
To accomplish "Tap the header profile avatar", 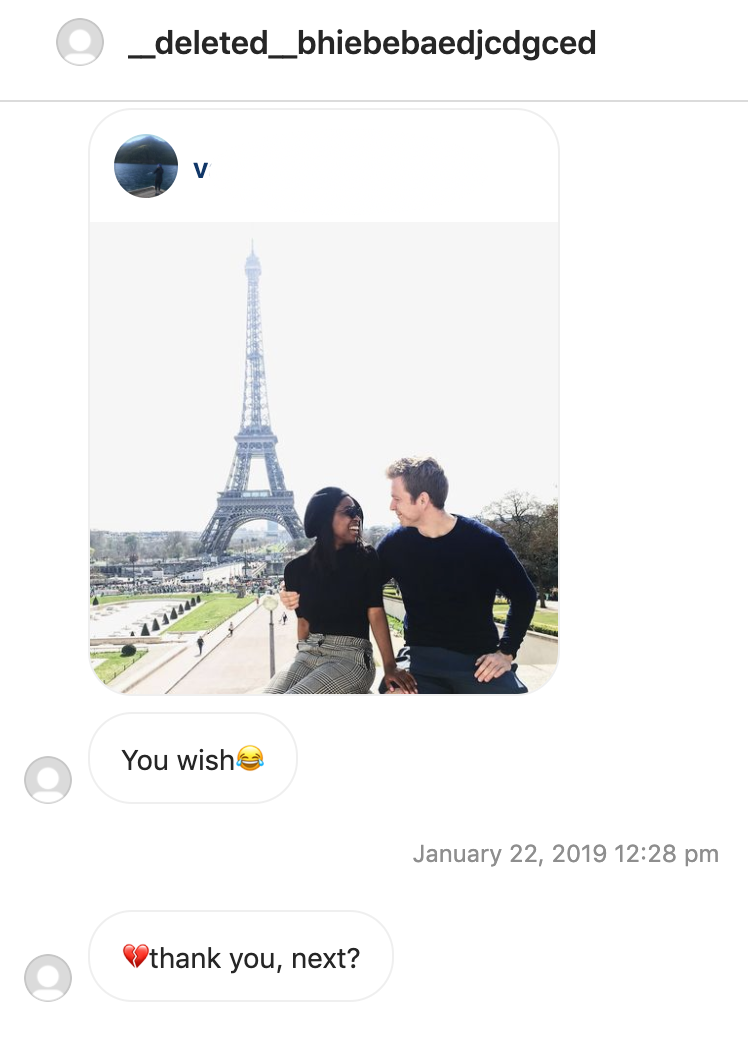I will pyautogui.click(x=80, y=42).
